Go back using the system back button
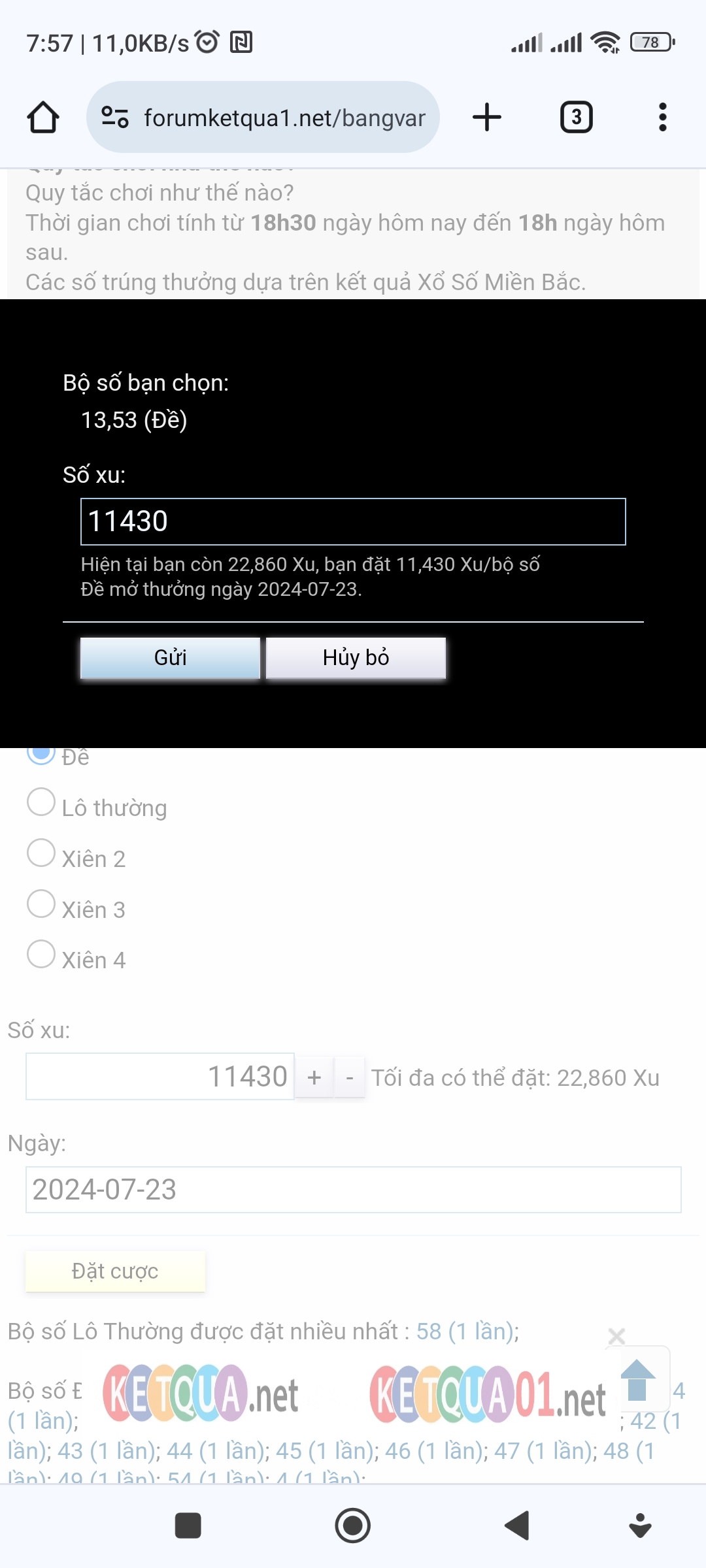 click(517, 1526)
